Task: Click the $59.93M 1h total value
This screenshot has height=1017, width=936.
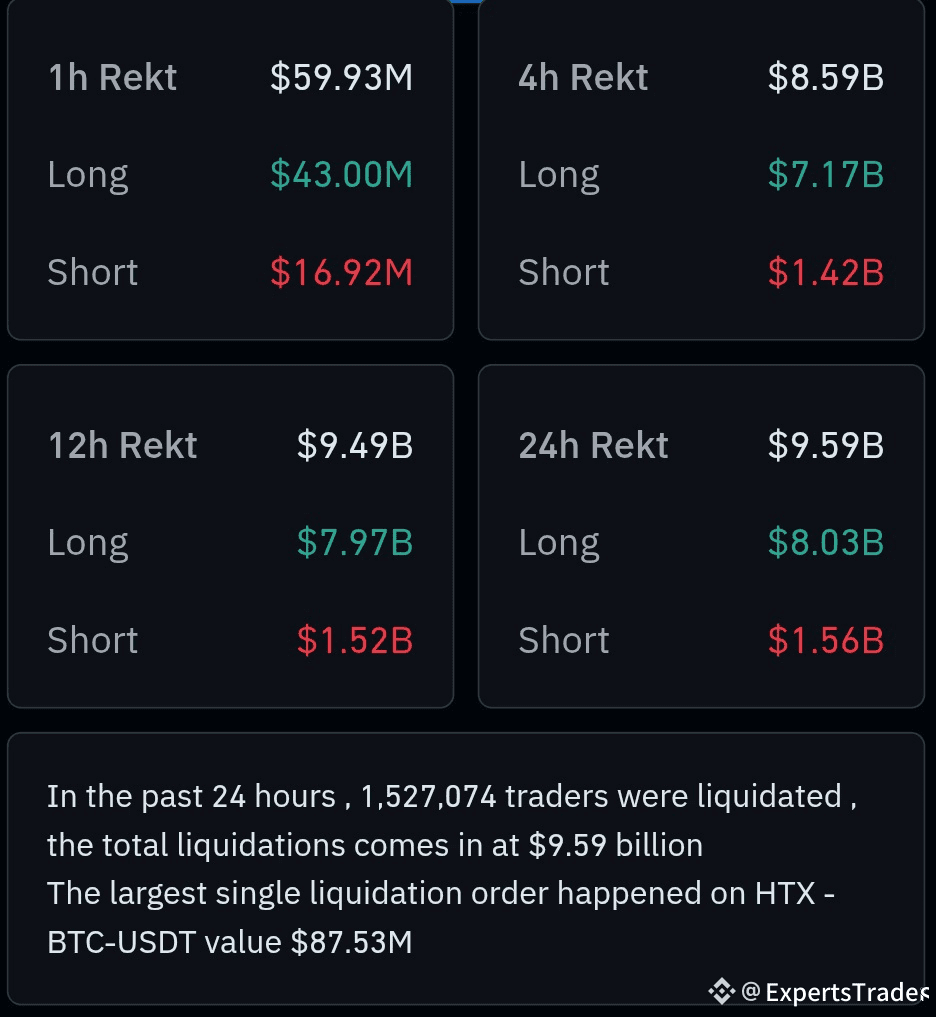Action: tap(341, 76)
